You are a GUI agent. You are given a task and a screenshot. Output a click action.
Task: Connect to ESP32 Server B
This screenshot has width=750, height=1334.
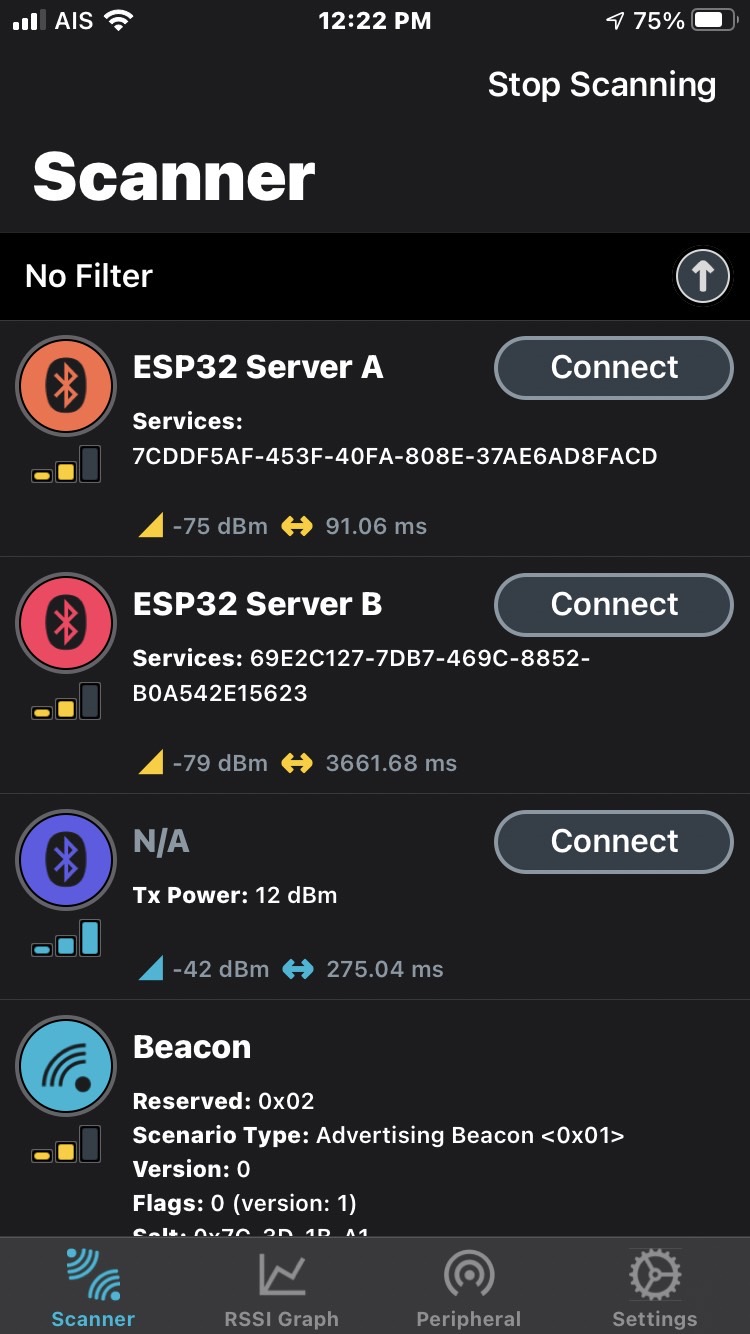click(613, 604)
